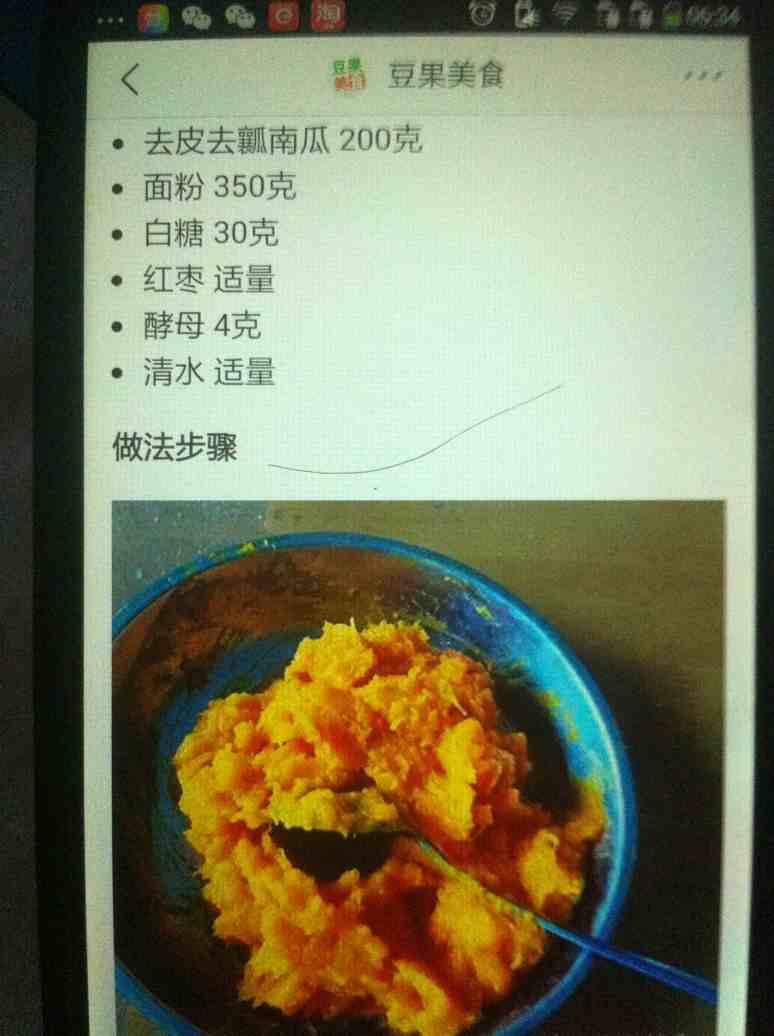Open the three-dot overflow menu
Image resolution: width=774 pixels, height=1036 pixels.
pos(702,76)
